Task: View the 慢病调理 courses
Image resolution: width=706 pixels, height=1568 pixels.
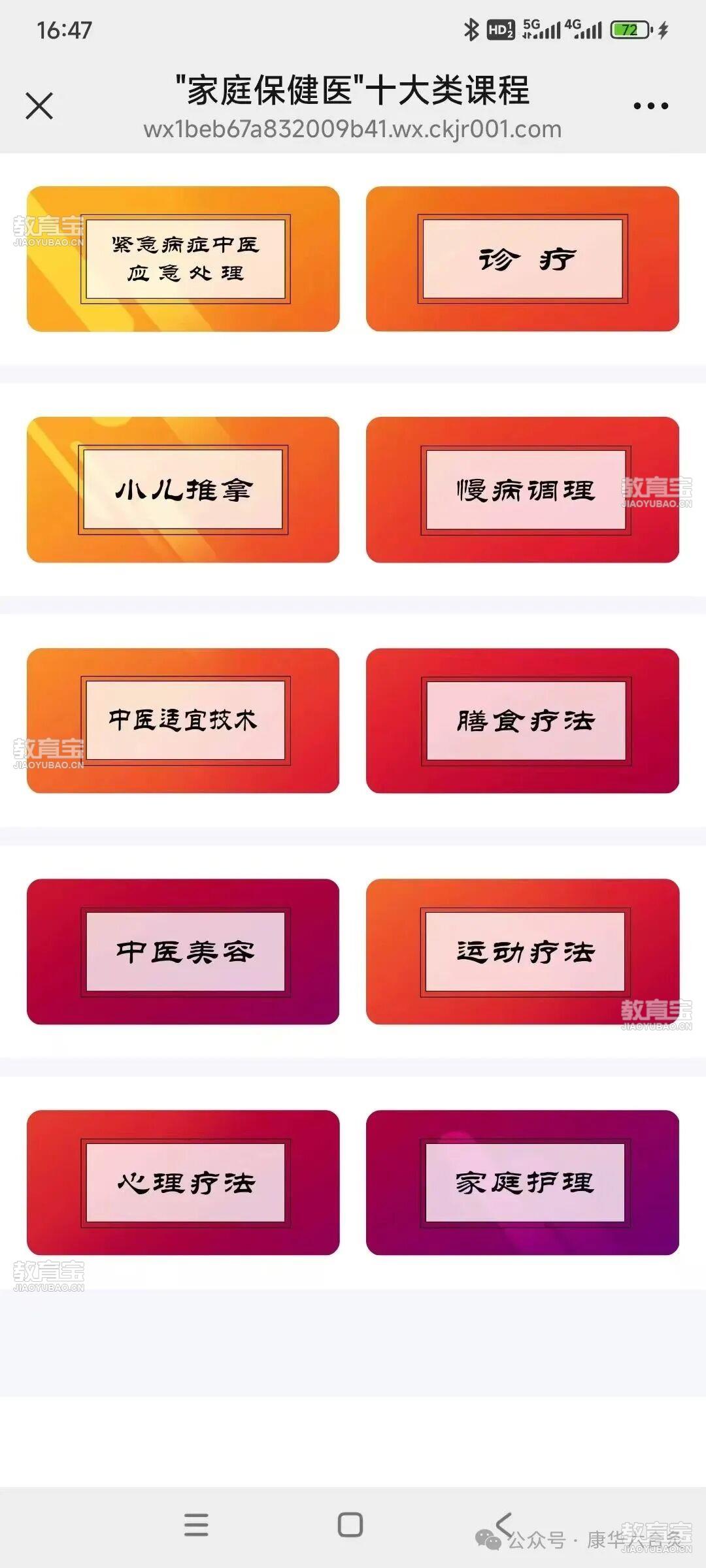Action: click(522, 489)
